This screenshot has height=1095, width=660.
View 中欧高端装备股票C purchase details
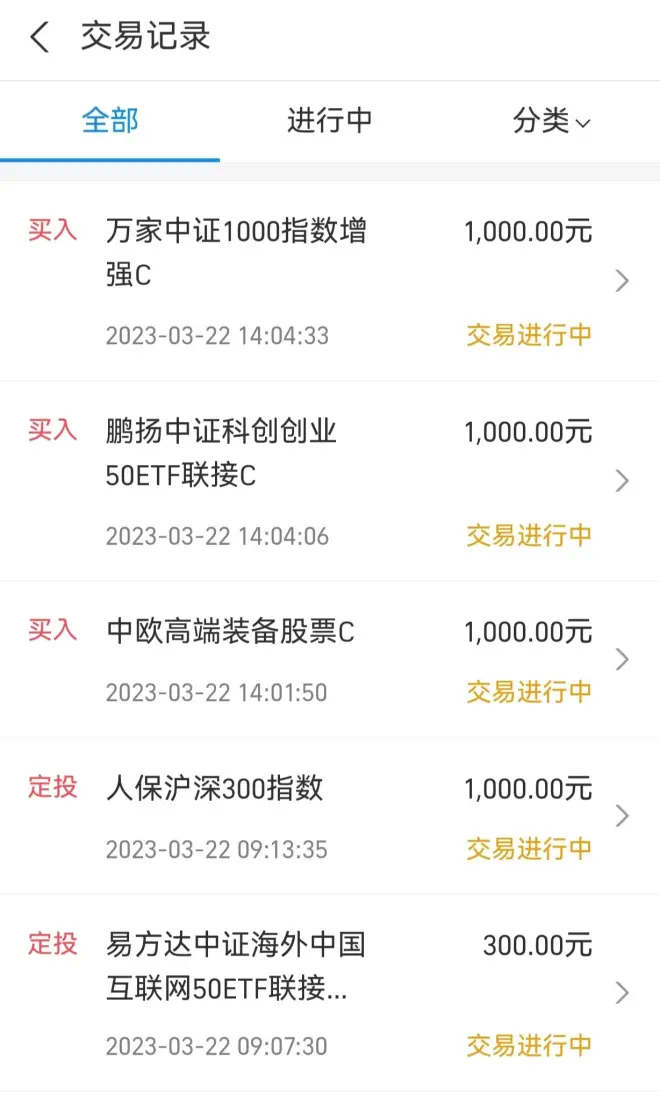click(330, 660)
